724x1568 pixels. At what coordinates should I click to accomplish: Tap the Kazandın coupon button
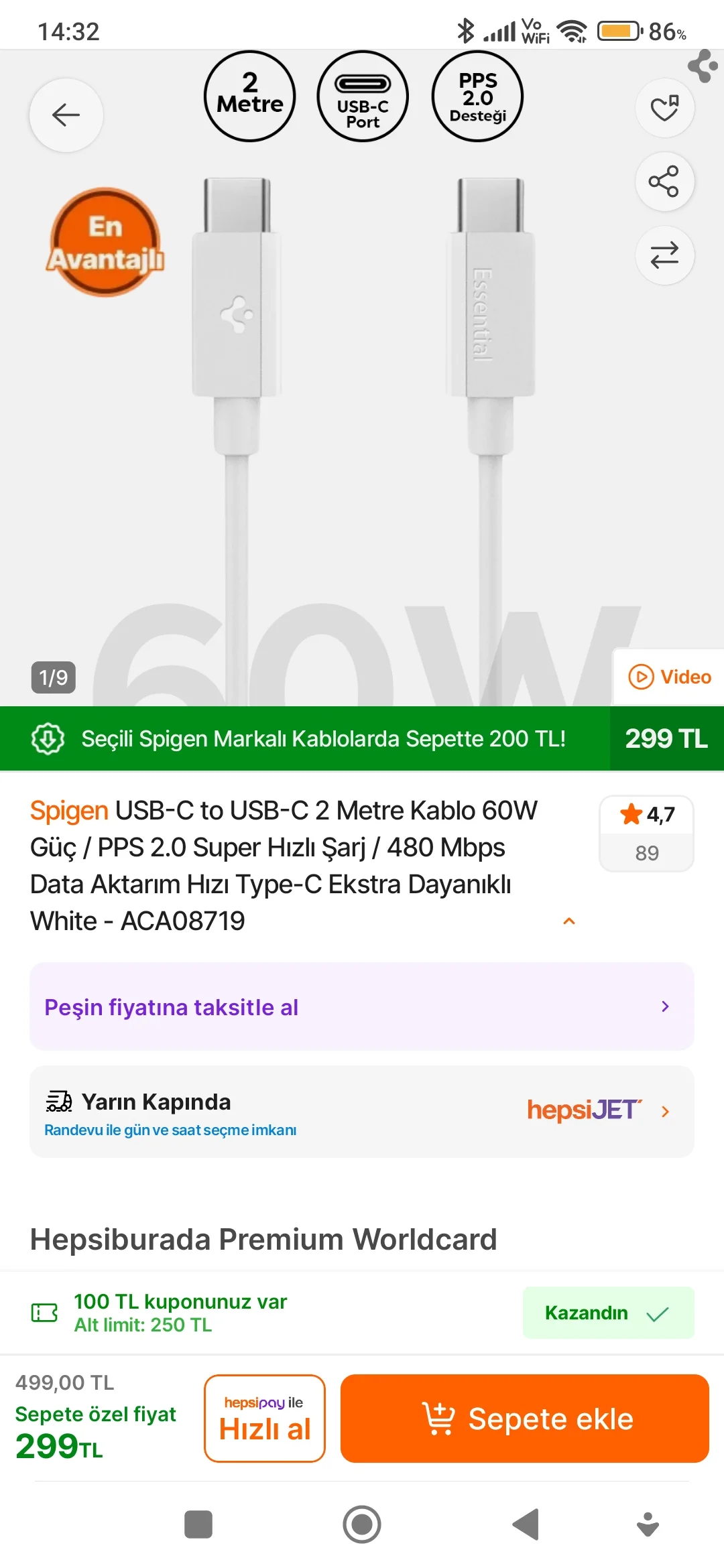pyautogui.click(x=607, y=1313)
